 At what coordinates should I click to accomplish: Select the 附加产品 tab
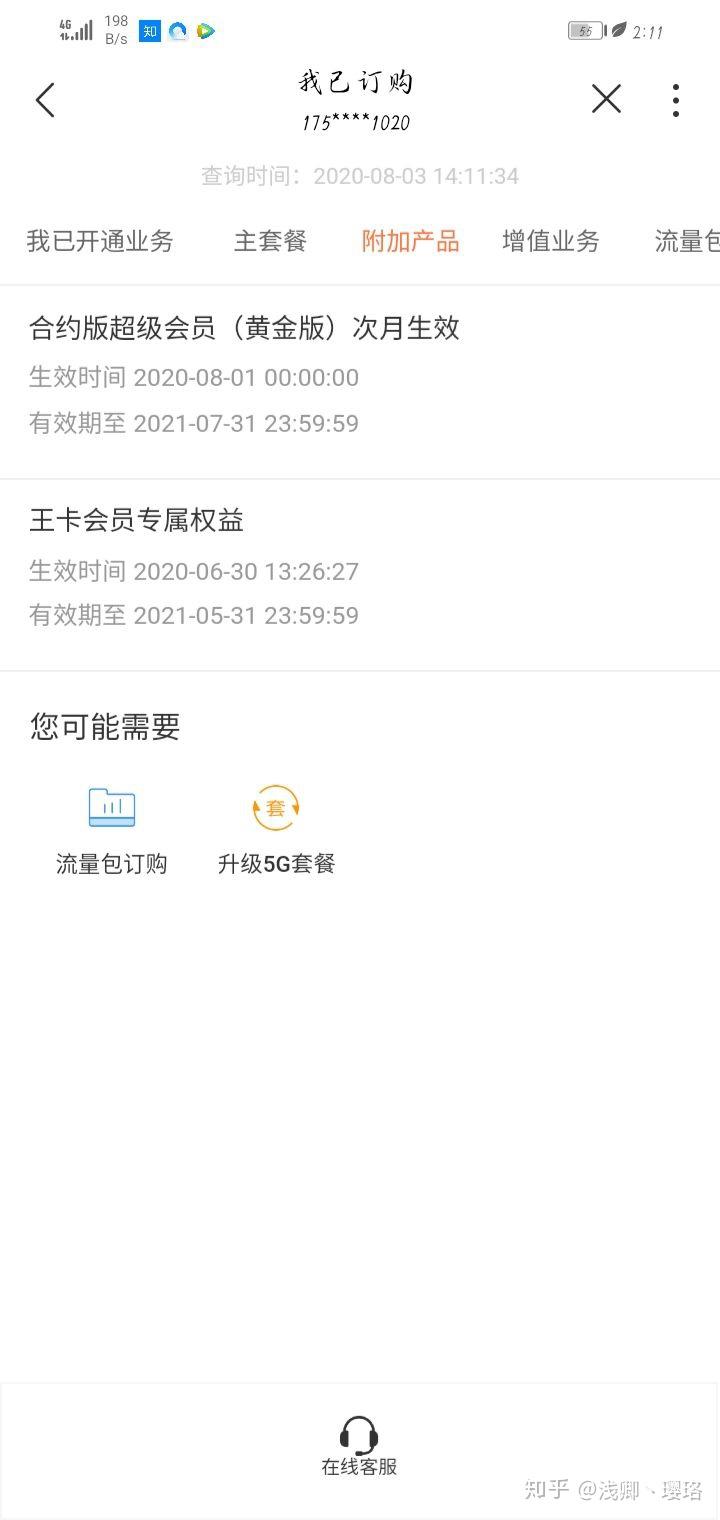coord(410,241)
